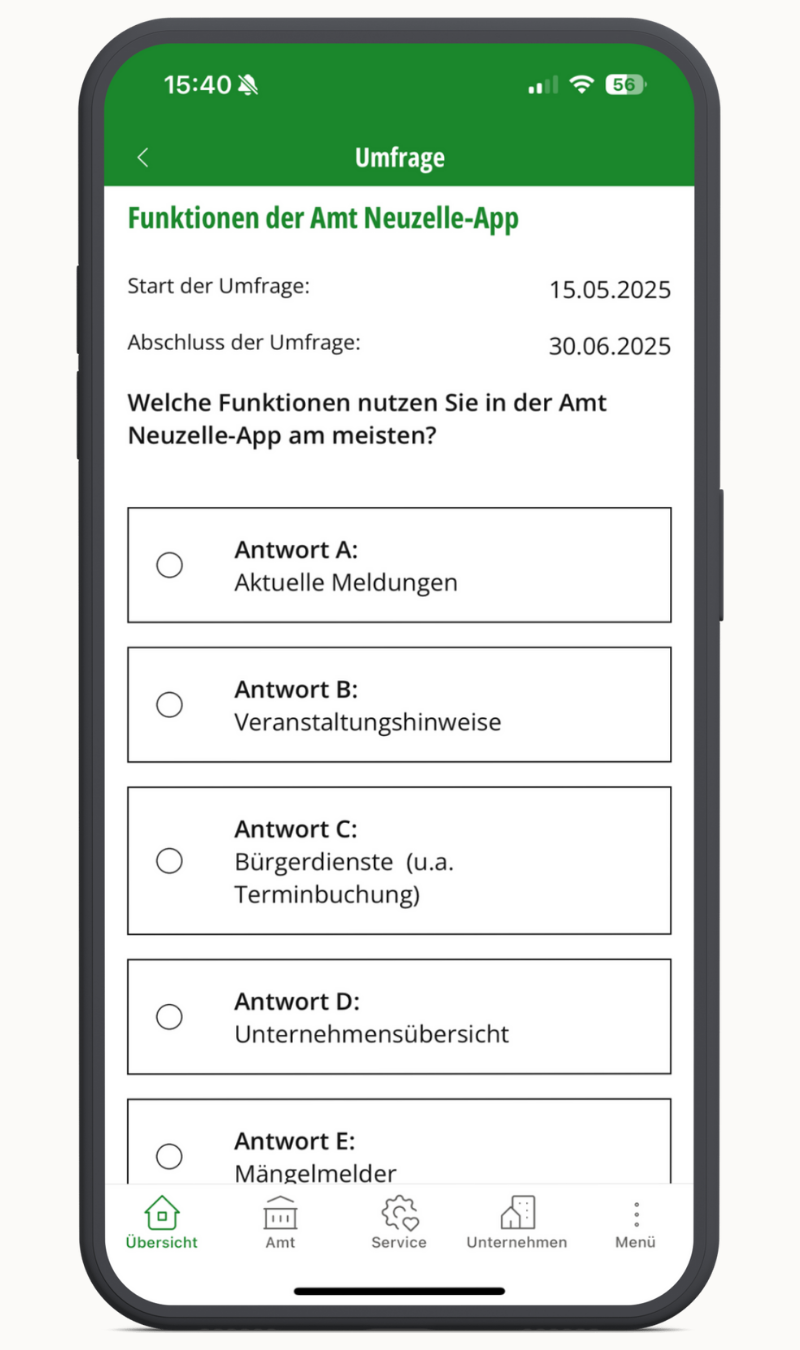Viewport: 800px width, 1350px height.
Task: Open the Amt tab
Action: [280, 1223]
